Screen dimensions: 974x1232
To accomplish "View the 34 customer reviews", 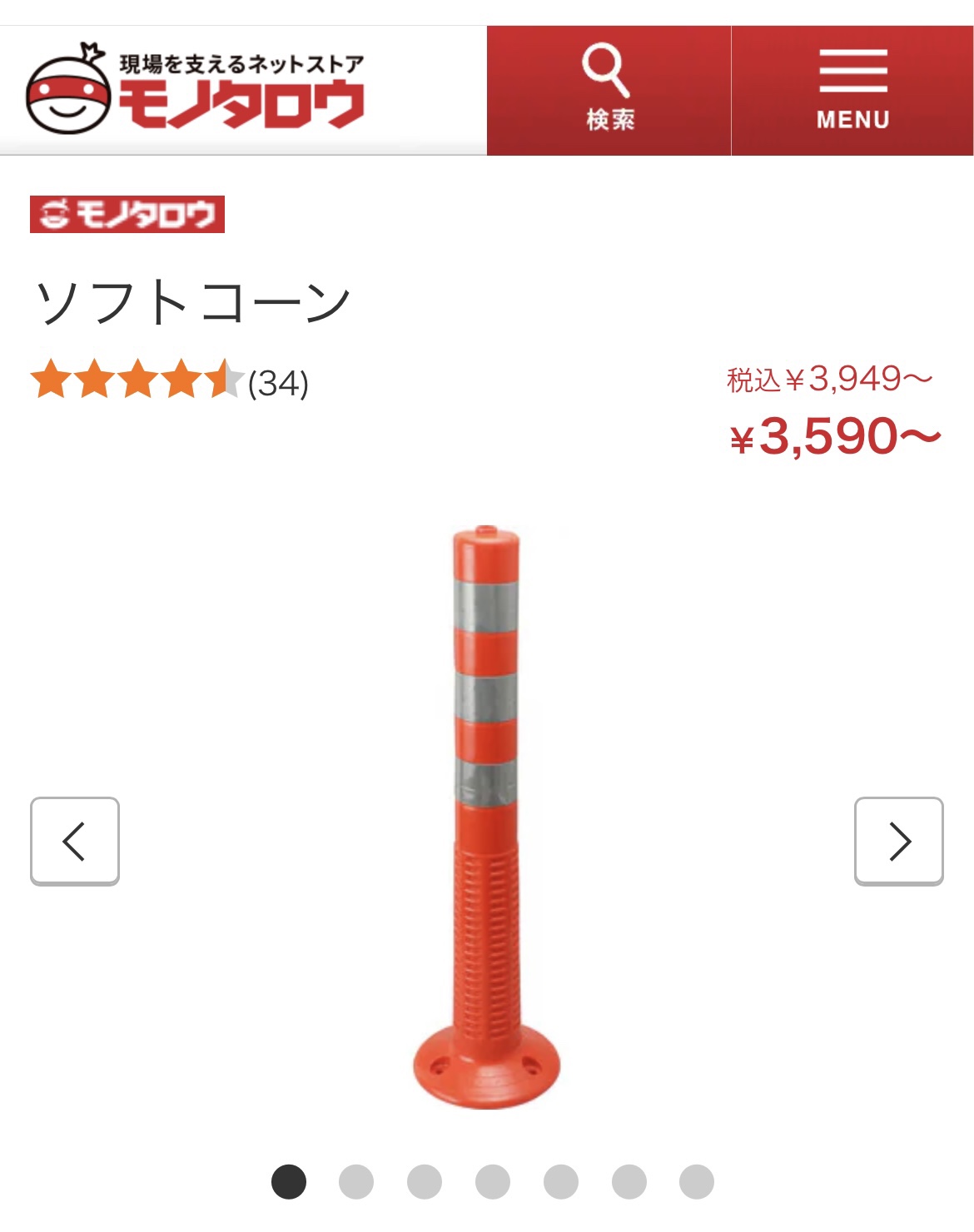I will (x=278, y=383).
